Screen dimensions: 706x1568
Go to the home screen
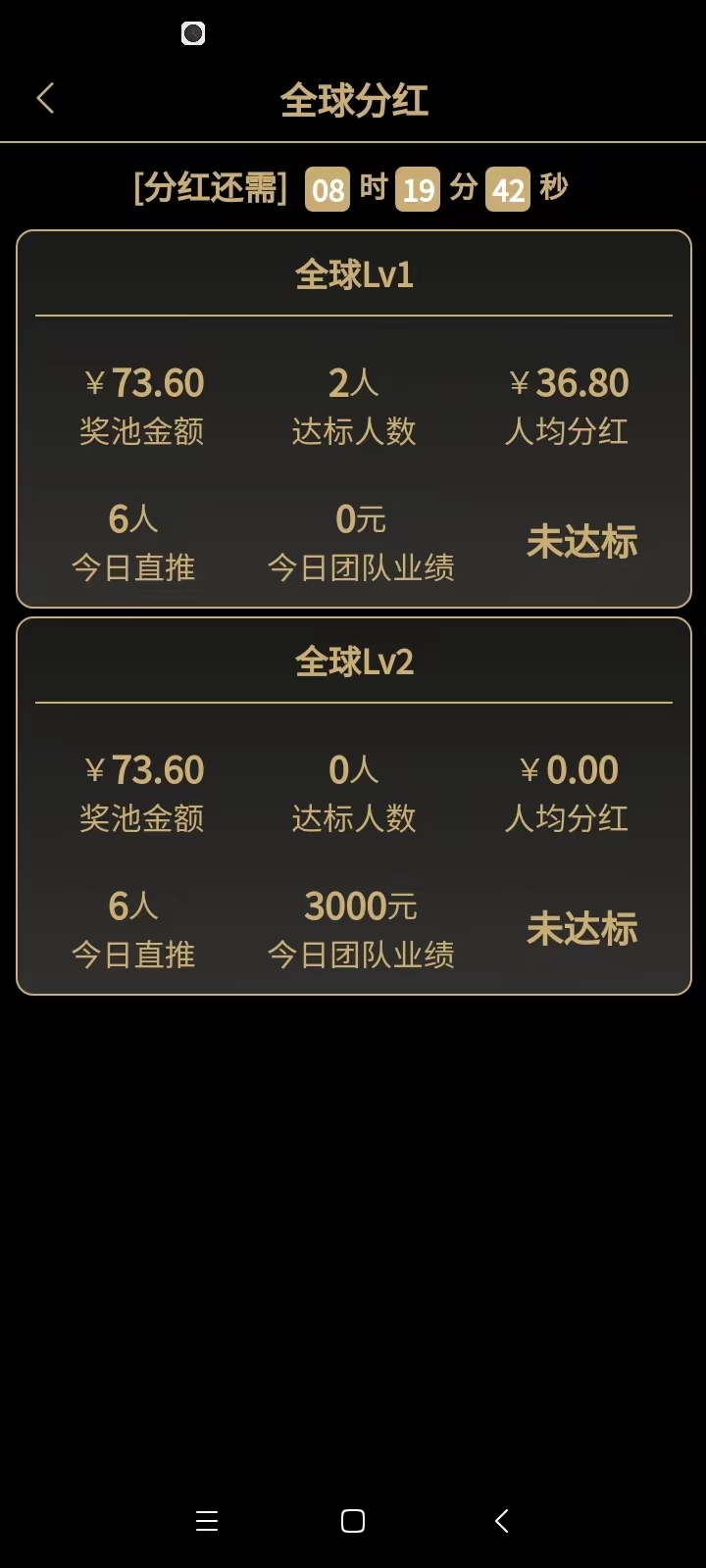pos(353,1521)
